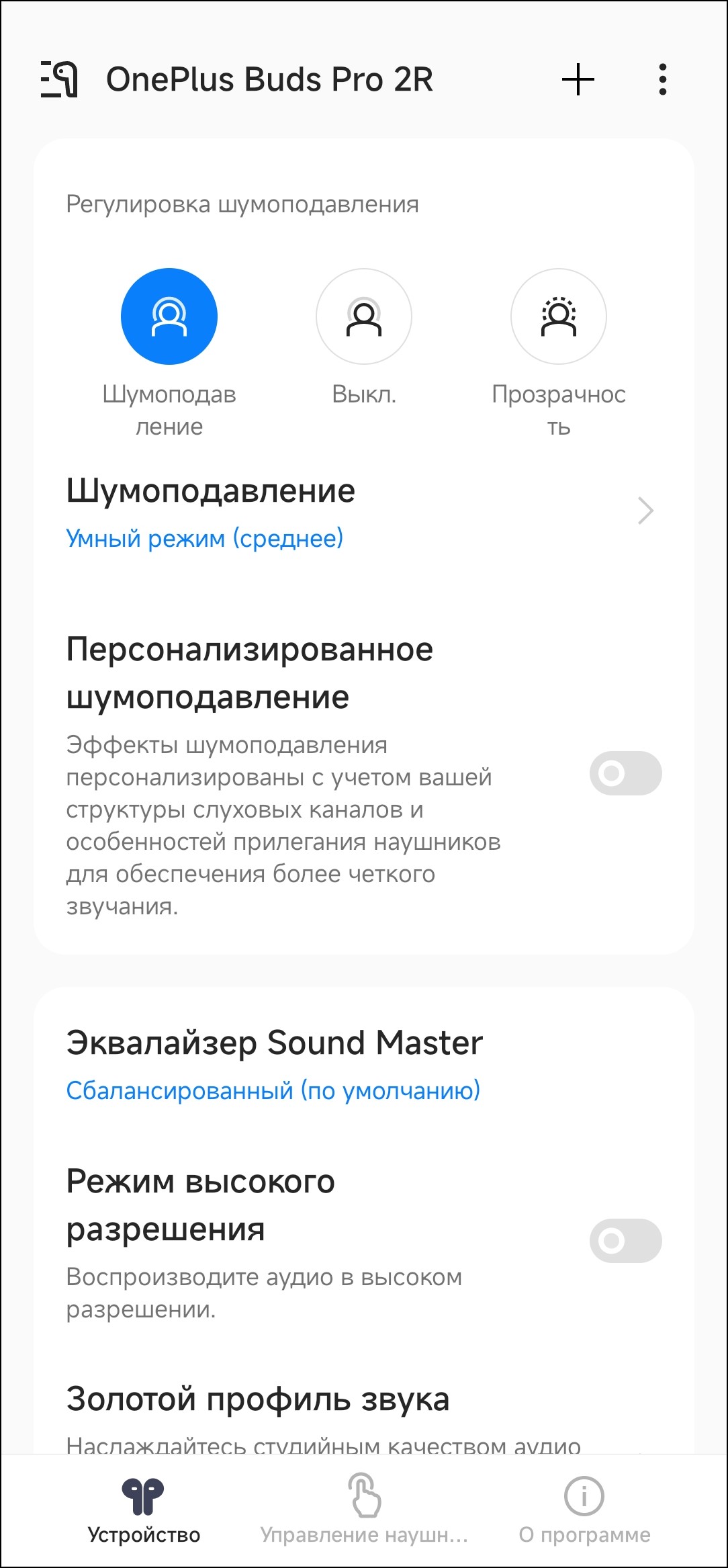Select the Шумоподавление mode button
Image resolution: width=728 pixels, height=1568 pixels.
click(x=169, y=316)
